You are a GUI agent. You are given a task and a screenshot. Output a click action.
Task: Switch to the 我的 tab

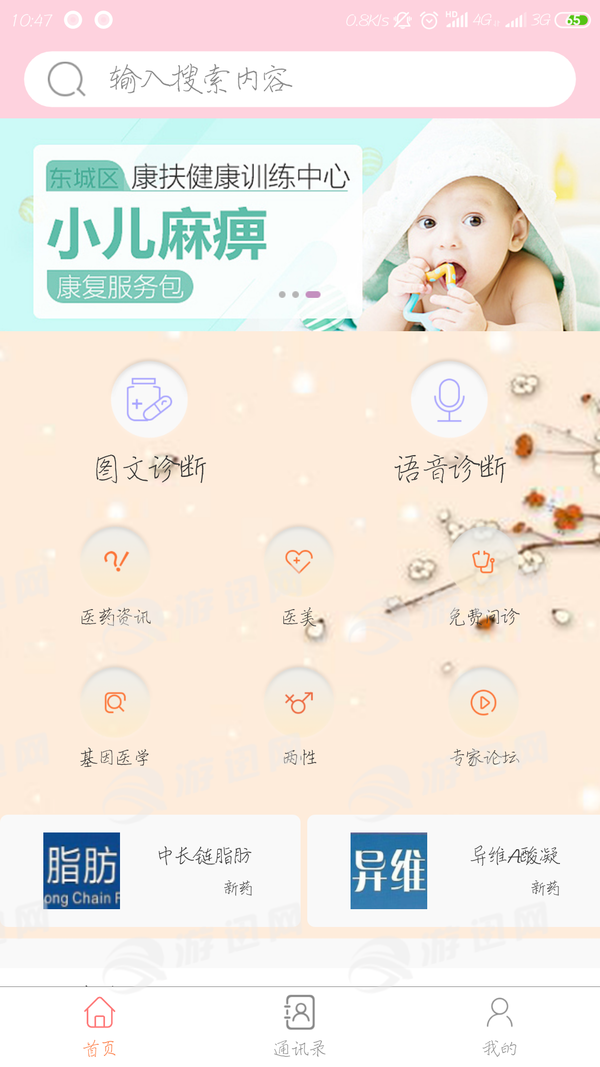pyautogui.click(x=500, y=1026)
